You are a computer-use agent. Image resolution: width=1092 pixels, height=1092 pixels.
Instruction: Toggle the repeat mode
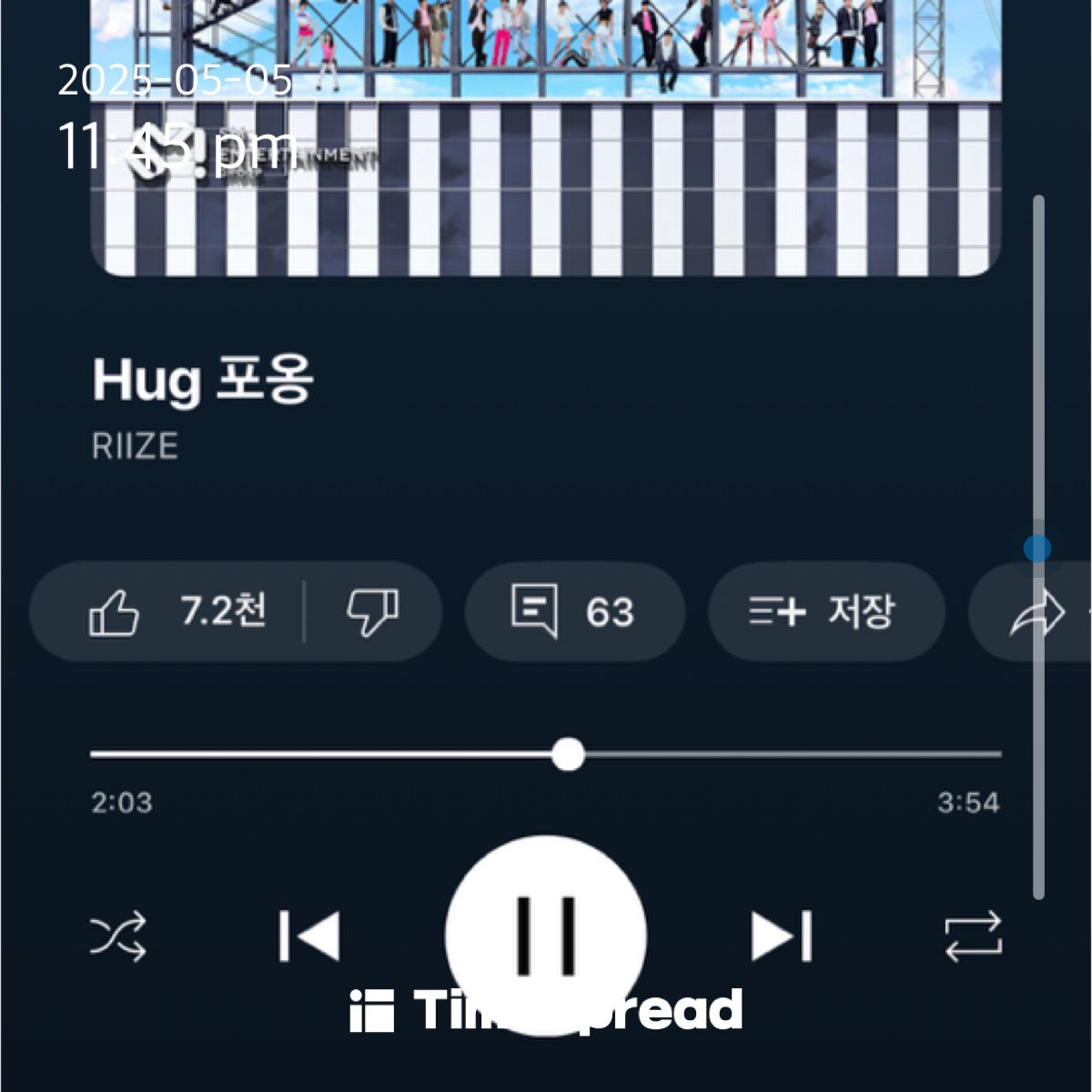[x=973, y=936]
